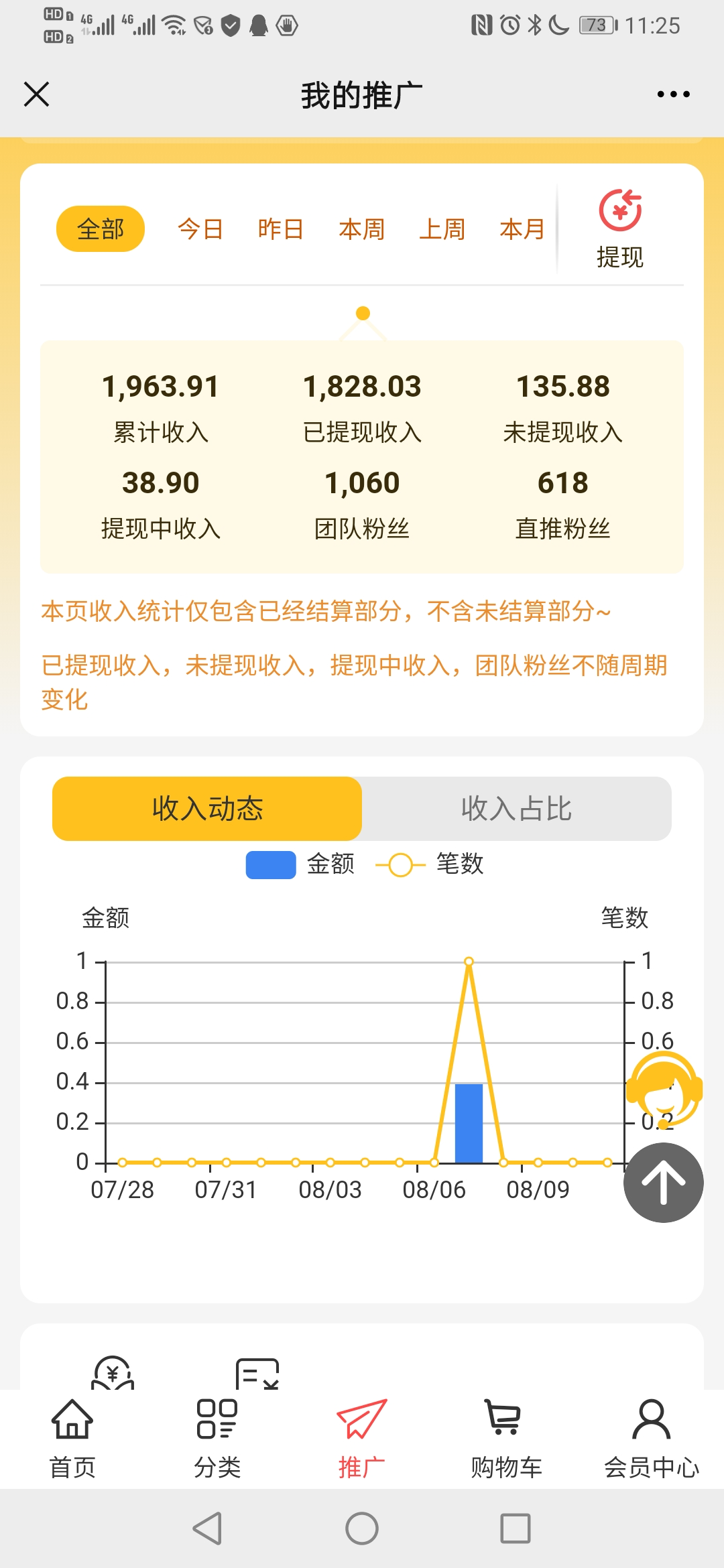
Task: Tap the 提现 withdraw button
Action: click(x=620, y=228)
